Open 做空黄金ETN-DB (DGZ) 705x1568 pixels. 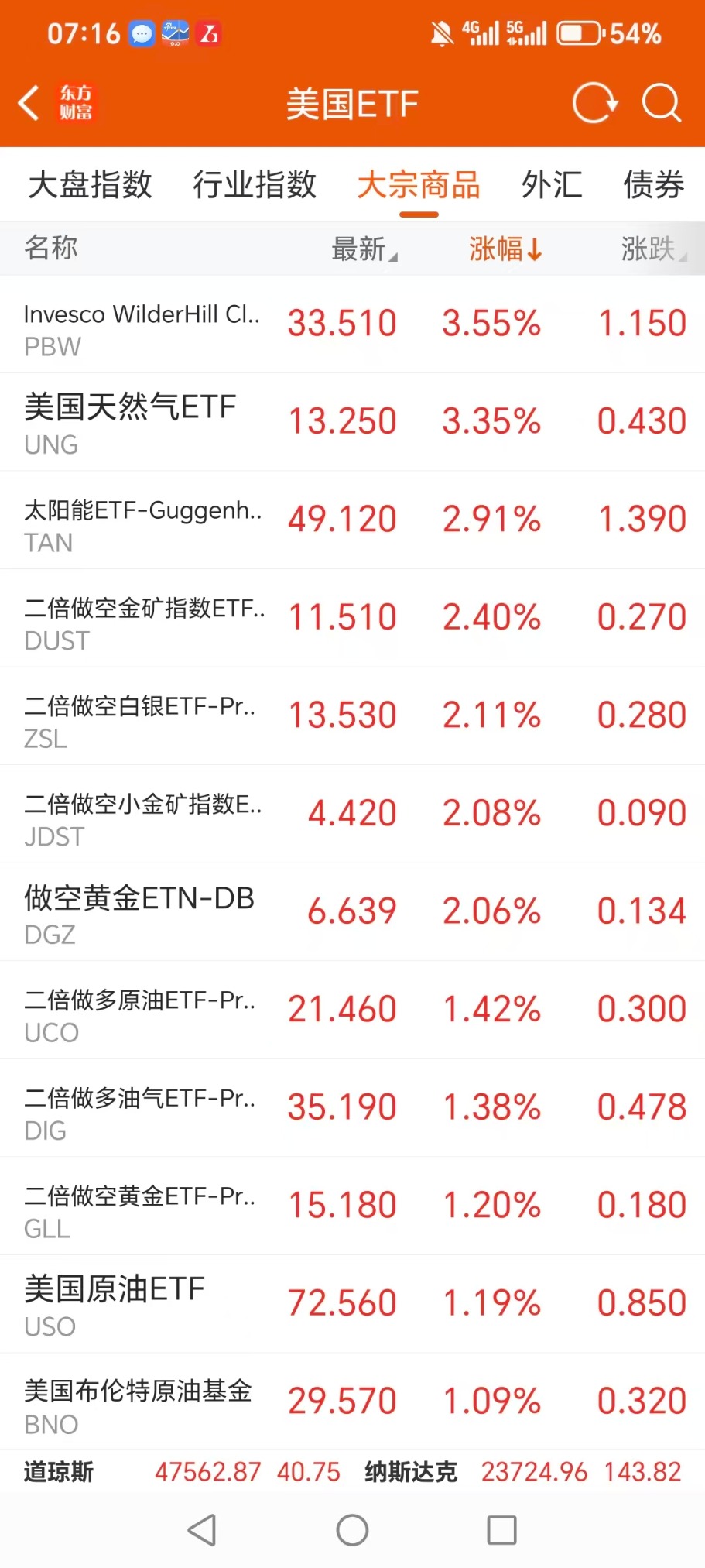tap(352, 912)
